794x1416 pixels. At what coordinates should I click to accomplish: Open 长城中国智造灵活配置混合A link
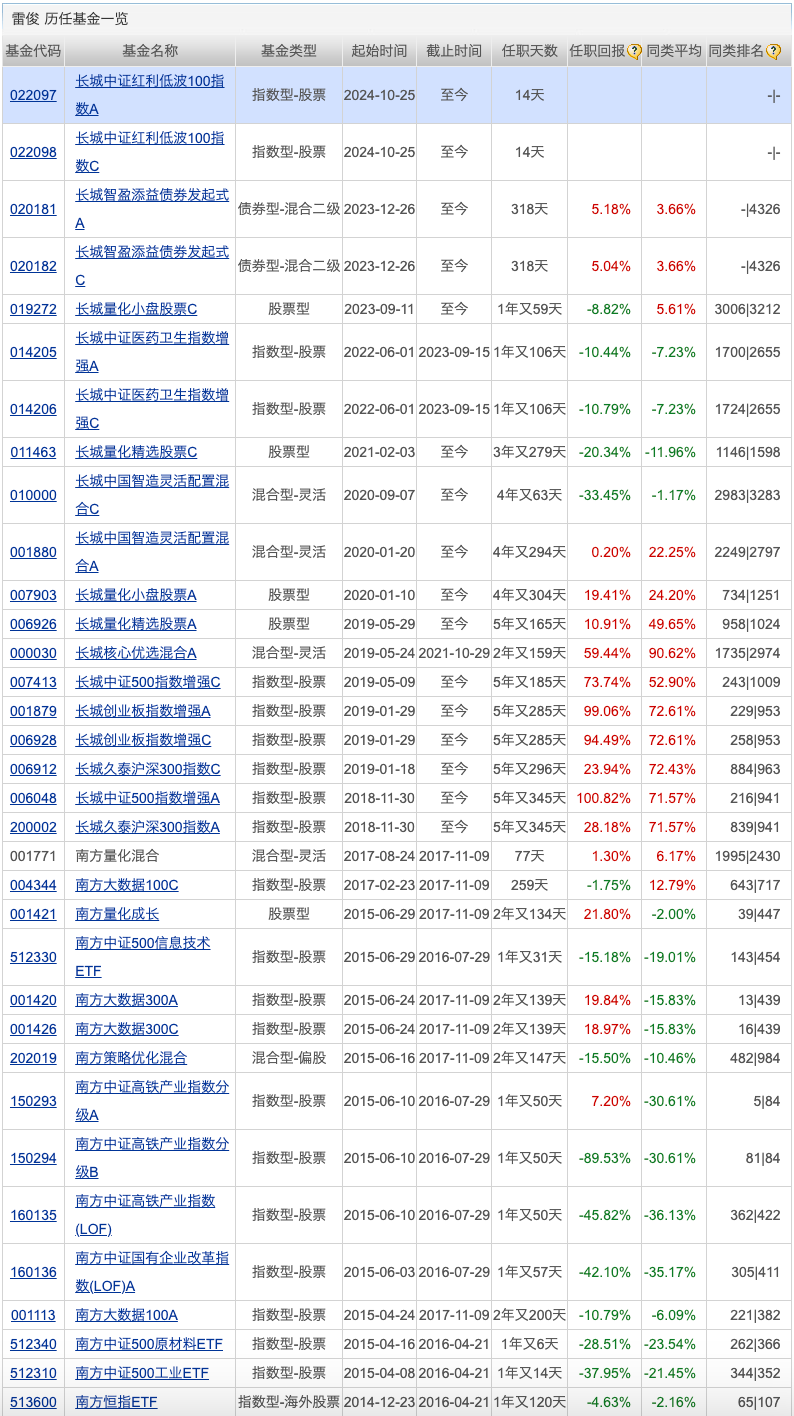pyautogui.click(x=152, y=552)
